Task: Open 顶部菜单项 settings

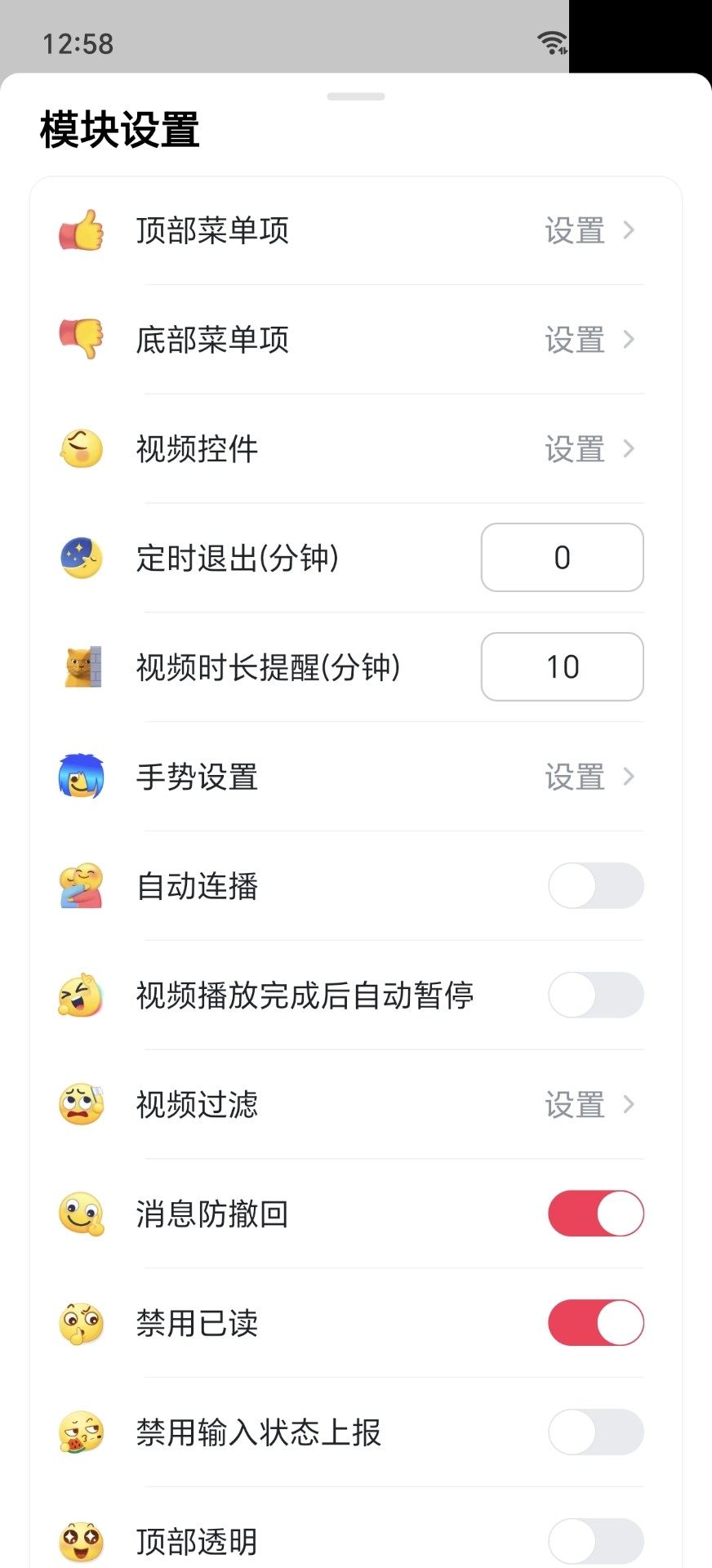Action: tap(589, 231)
